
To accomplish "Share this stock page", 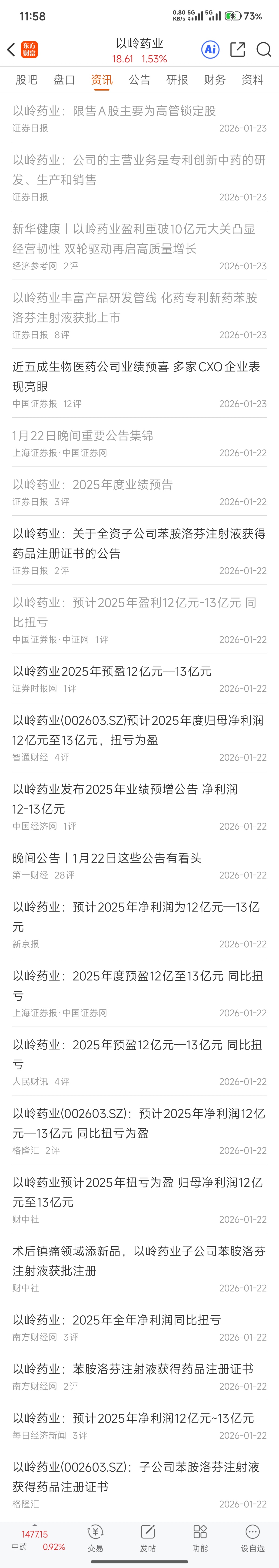I will [238, 50].
